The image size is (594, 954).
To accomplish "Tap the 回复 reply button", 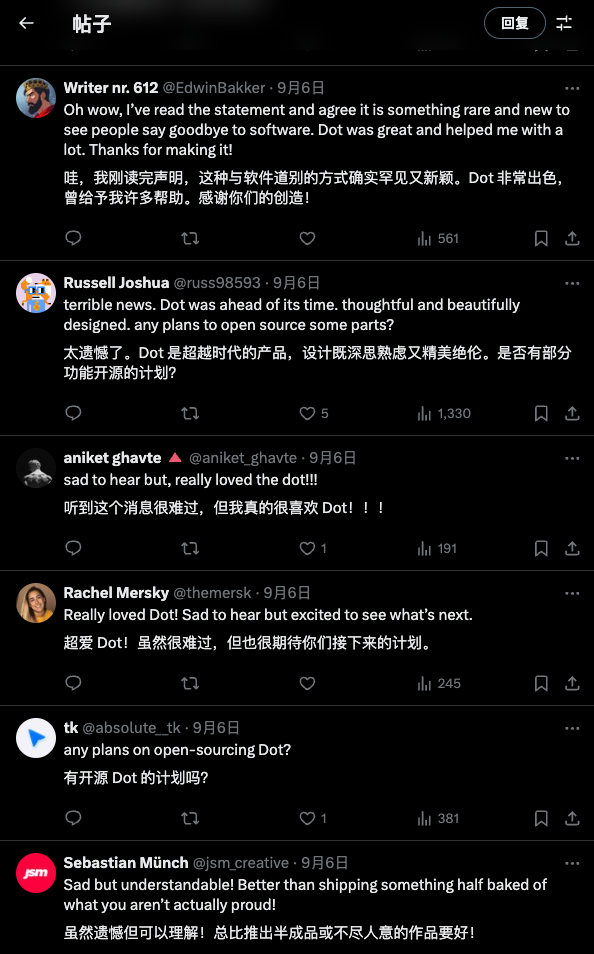I will 514,23.
